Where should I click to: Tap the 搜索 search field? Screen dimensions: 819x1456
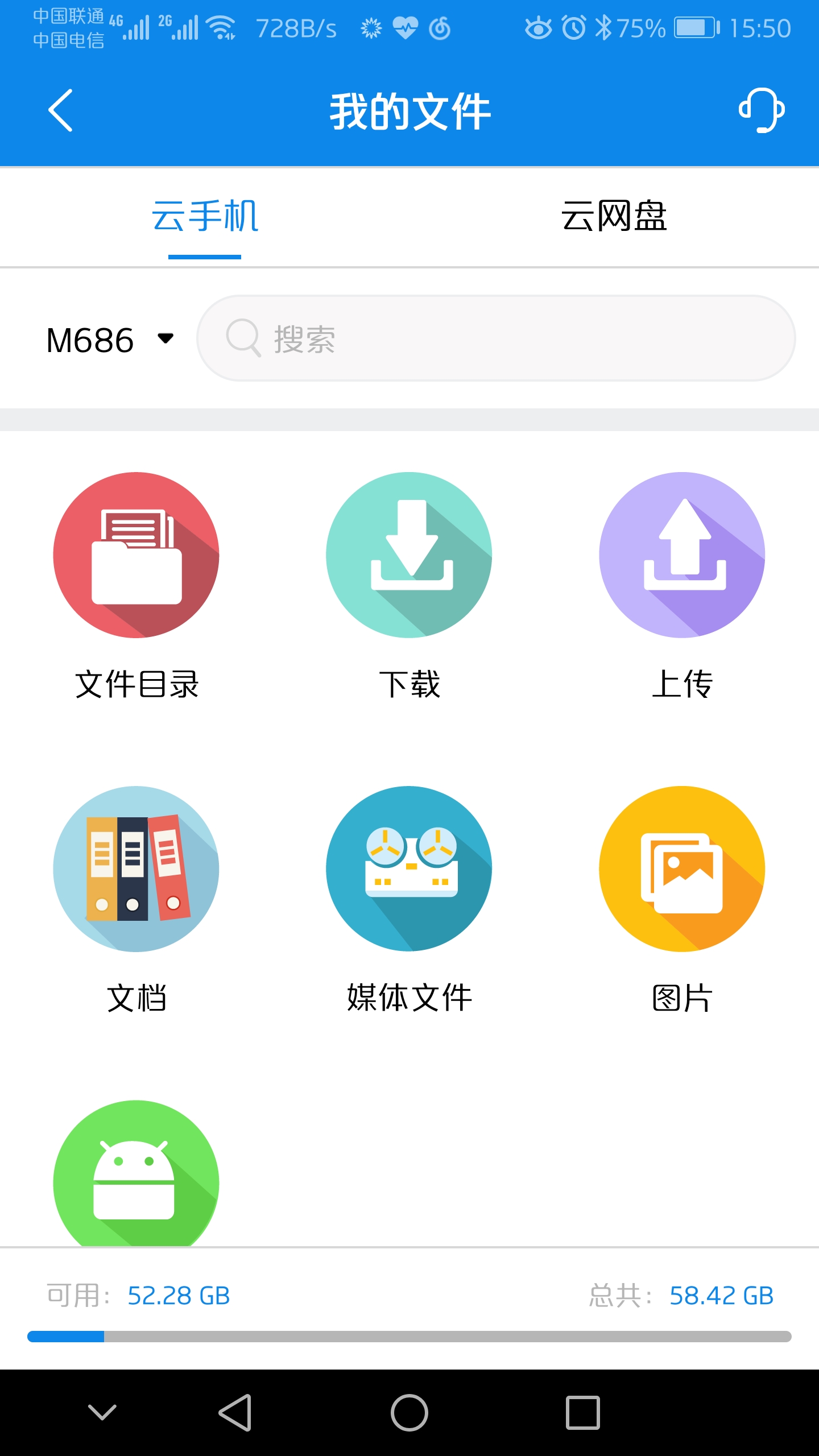point(495,338)
